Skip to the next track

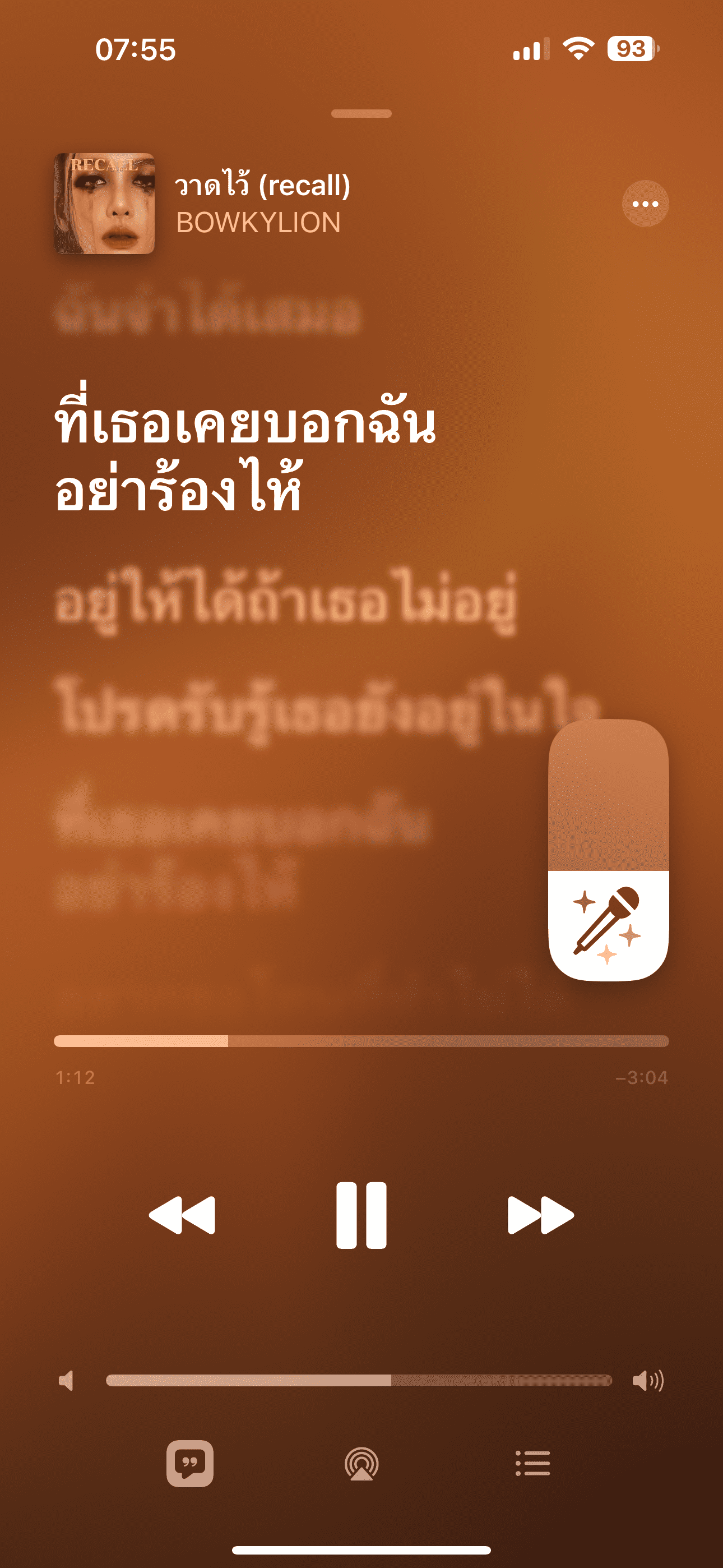click(540, 1215)
